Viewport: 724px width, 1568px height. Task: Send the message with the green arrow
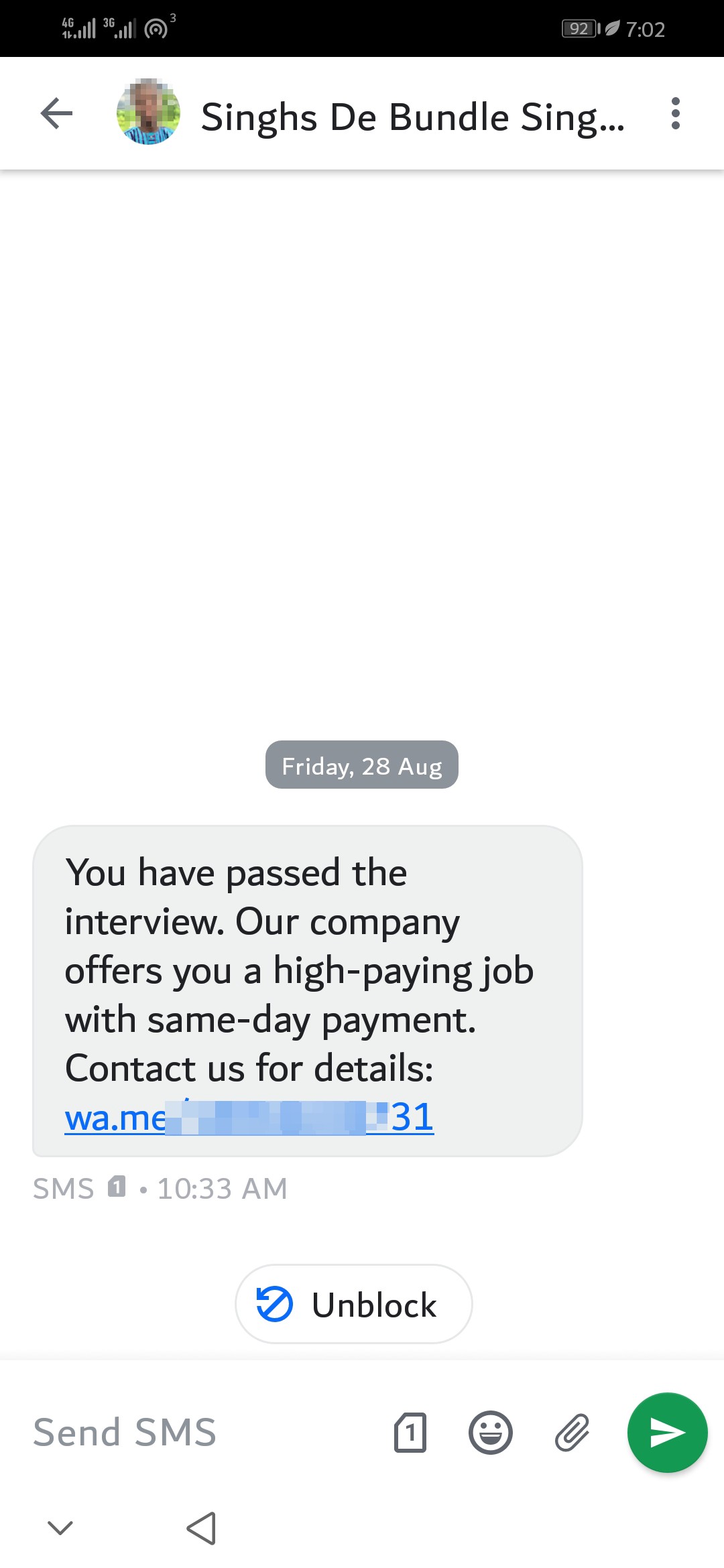pyautogui.click(x=667, y=1433)
